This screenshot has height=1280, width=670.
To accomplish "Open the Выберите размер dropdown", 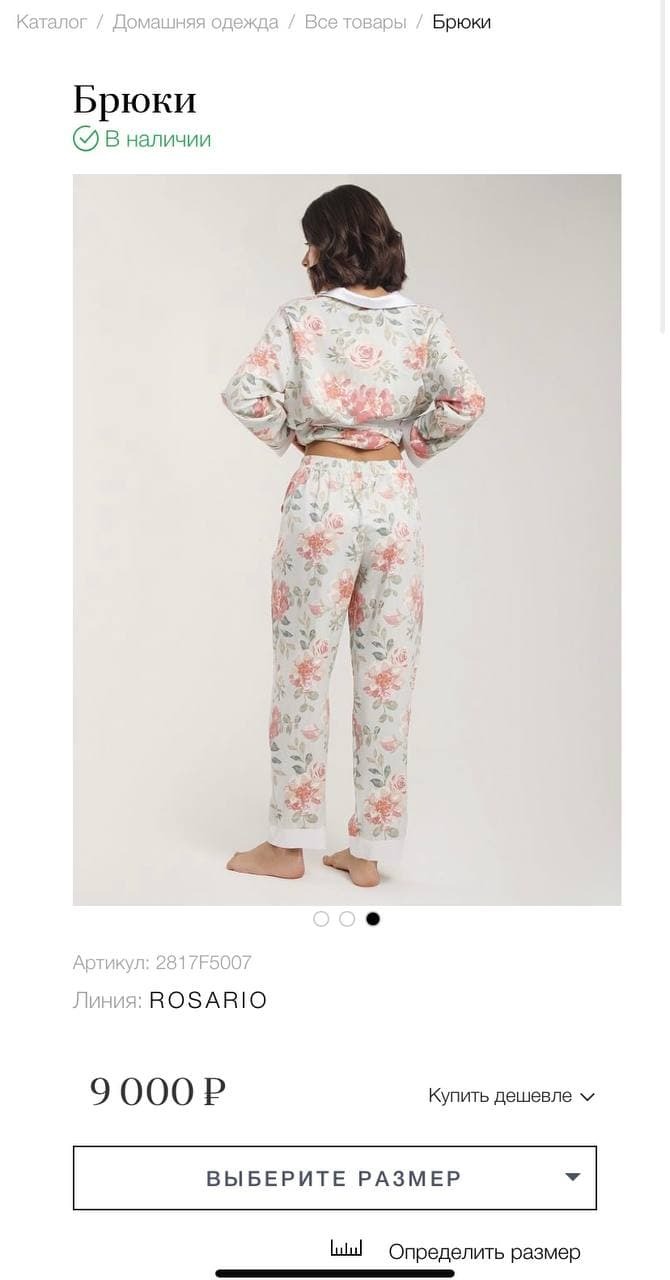I will point(335,1178).
